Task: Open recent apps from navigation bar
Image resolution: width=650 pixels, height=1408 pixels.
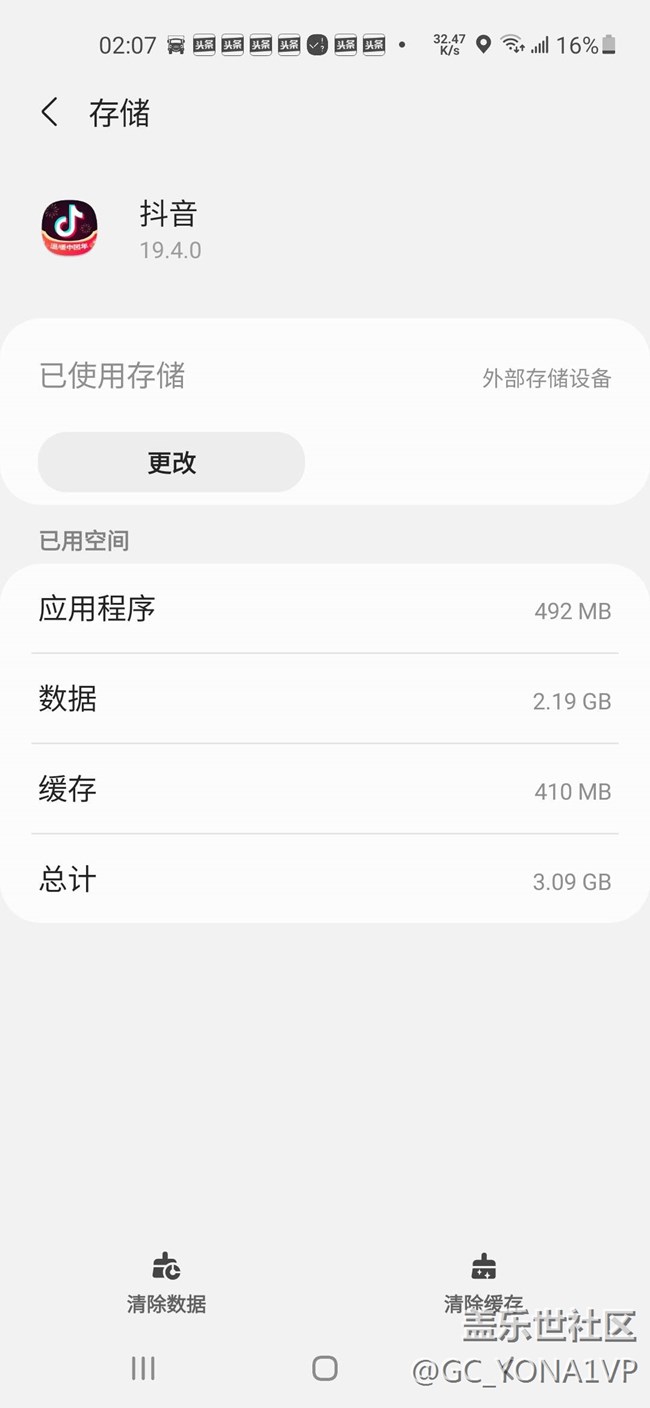Action: coord(143,1368)
